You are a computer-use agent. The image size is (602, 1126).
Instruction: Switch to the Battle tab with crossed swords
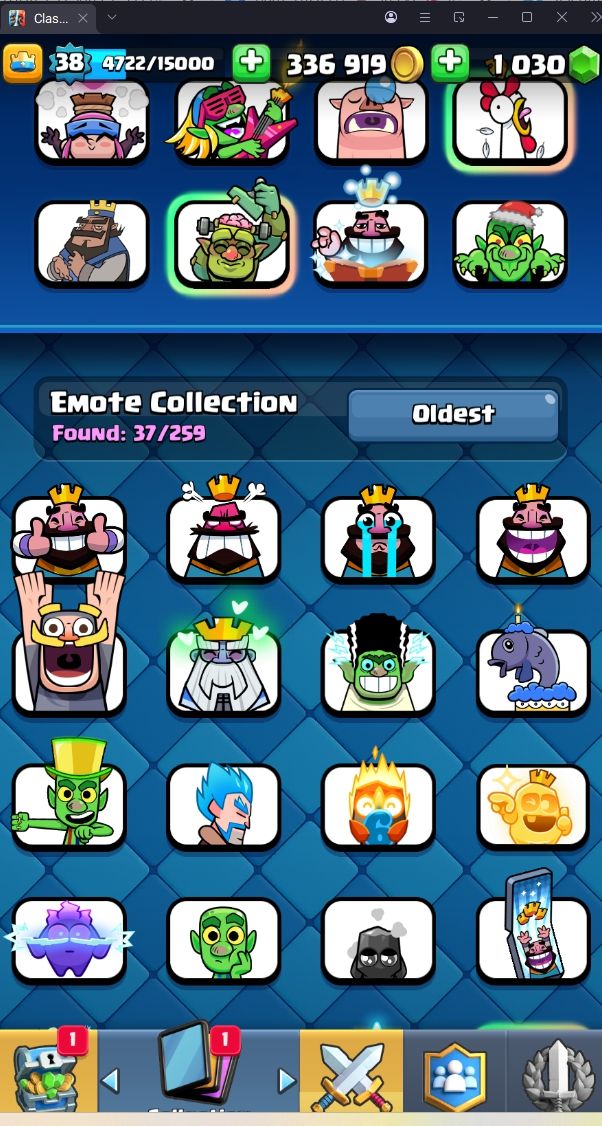pyautogui.click(x=352, y=1075)
